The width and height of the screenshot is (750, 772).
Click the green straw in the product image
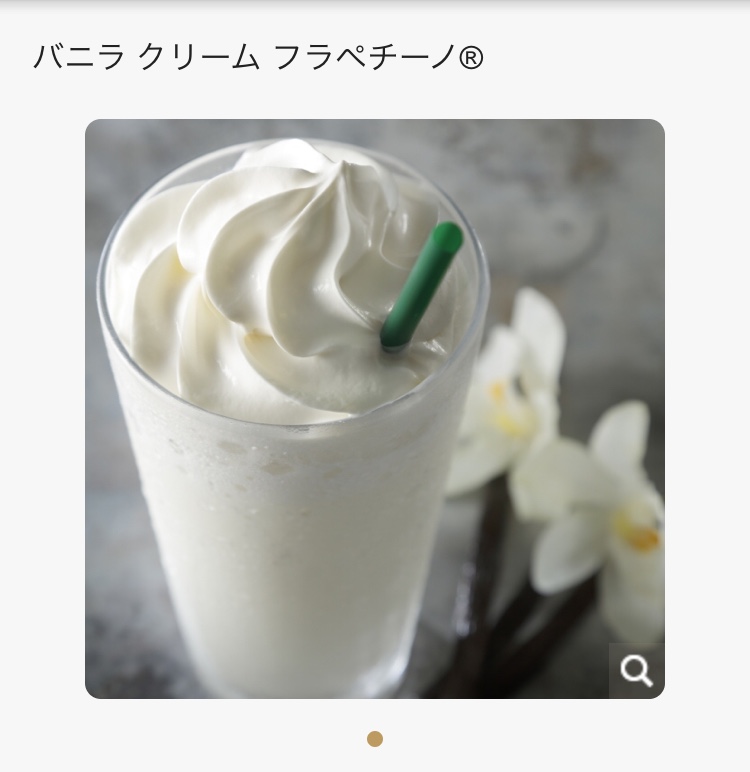click(x=418, y=285)
